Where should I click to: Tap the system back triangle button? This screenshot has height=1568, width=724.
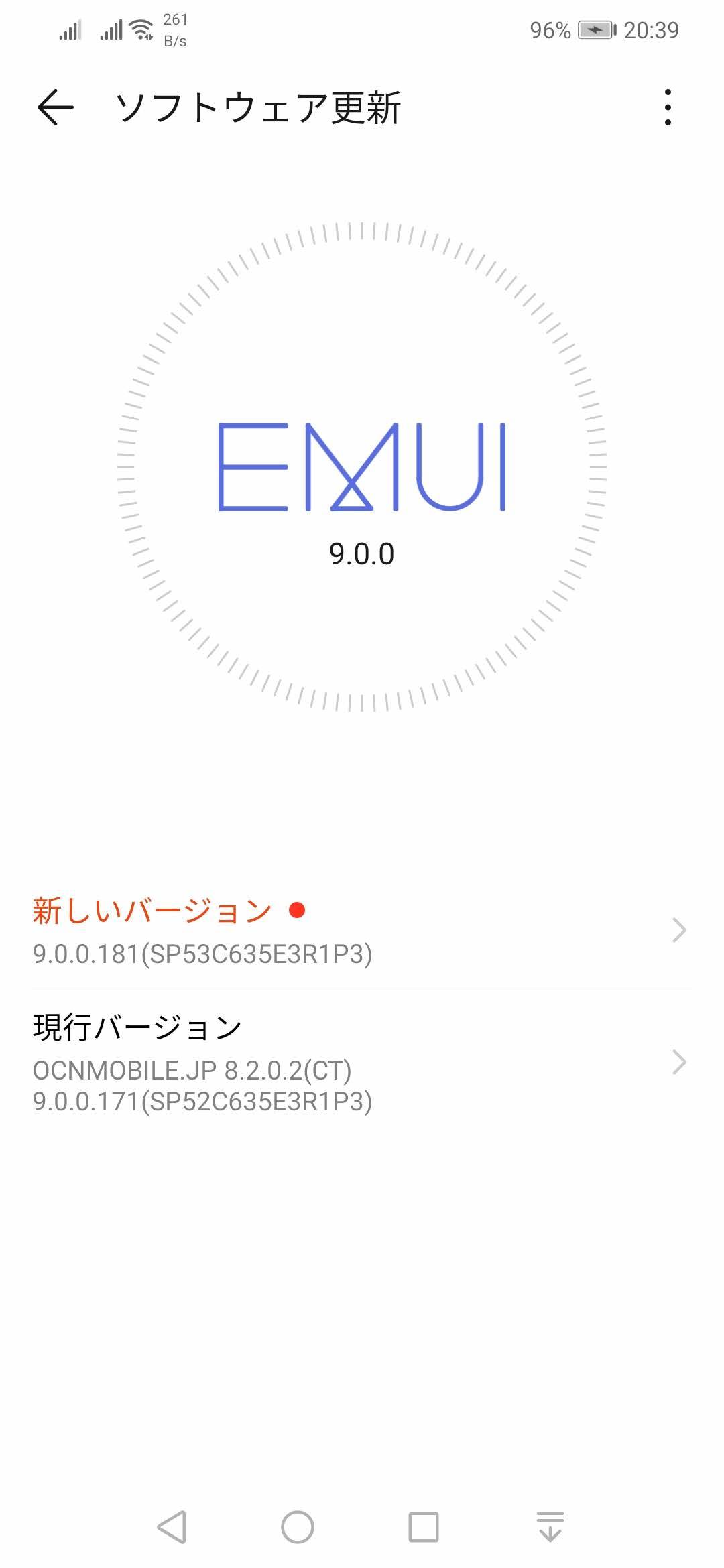[172, 1527]
